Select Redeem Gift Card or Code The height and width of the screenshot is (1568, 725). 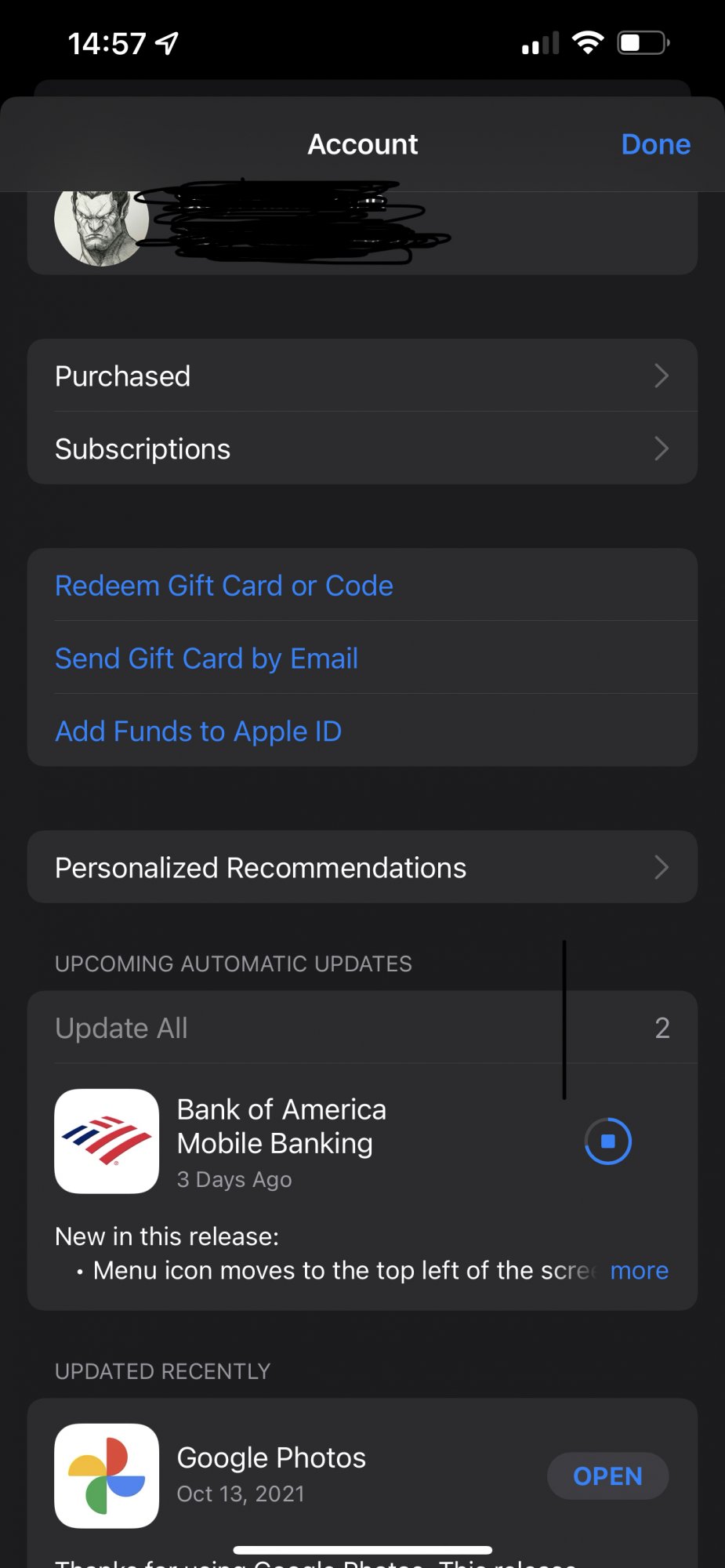[224, 586]
